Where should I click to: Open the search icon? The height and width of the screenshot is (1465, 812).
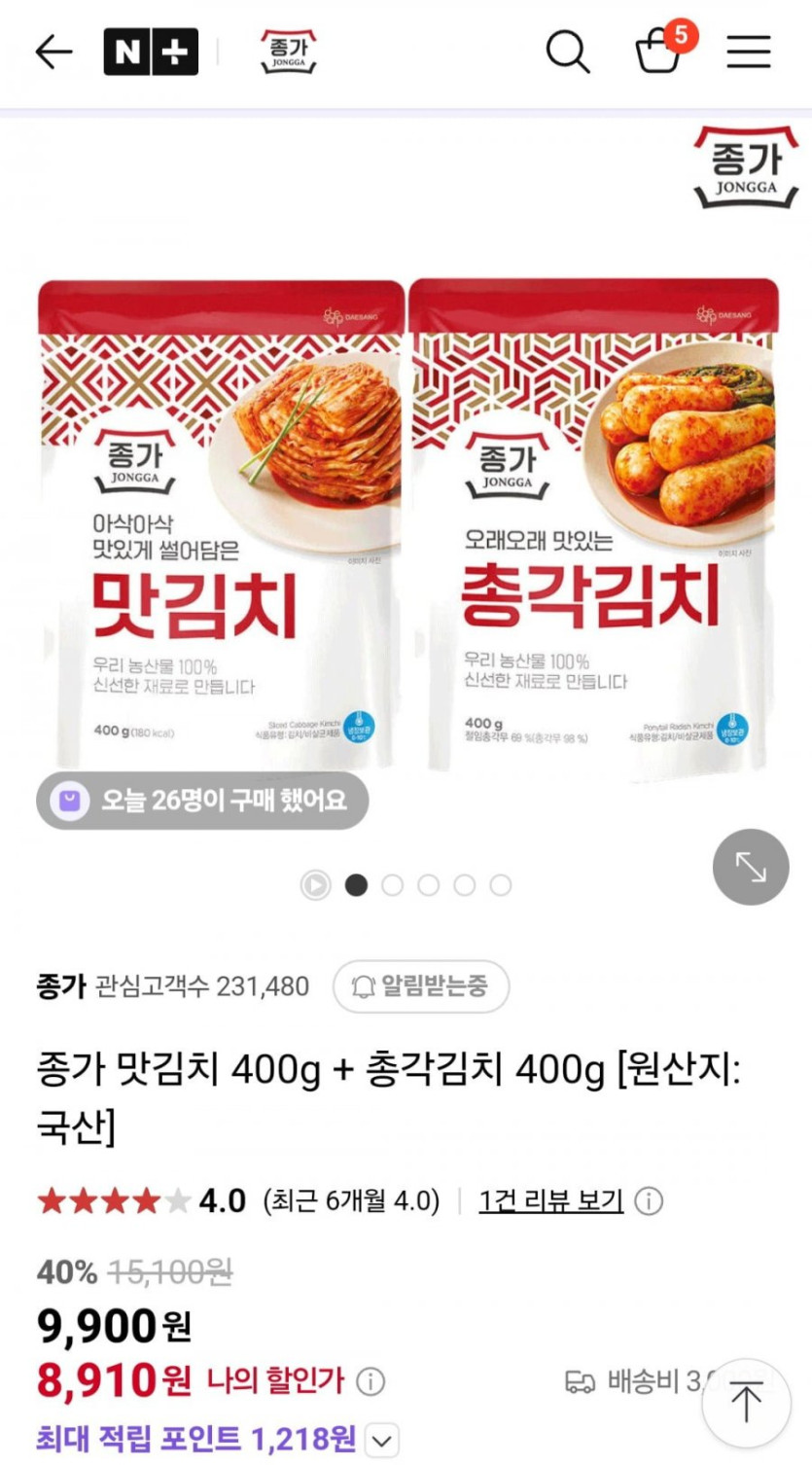(x=567, y=52)
